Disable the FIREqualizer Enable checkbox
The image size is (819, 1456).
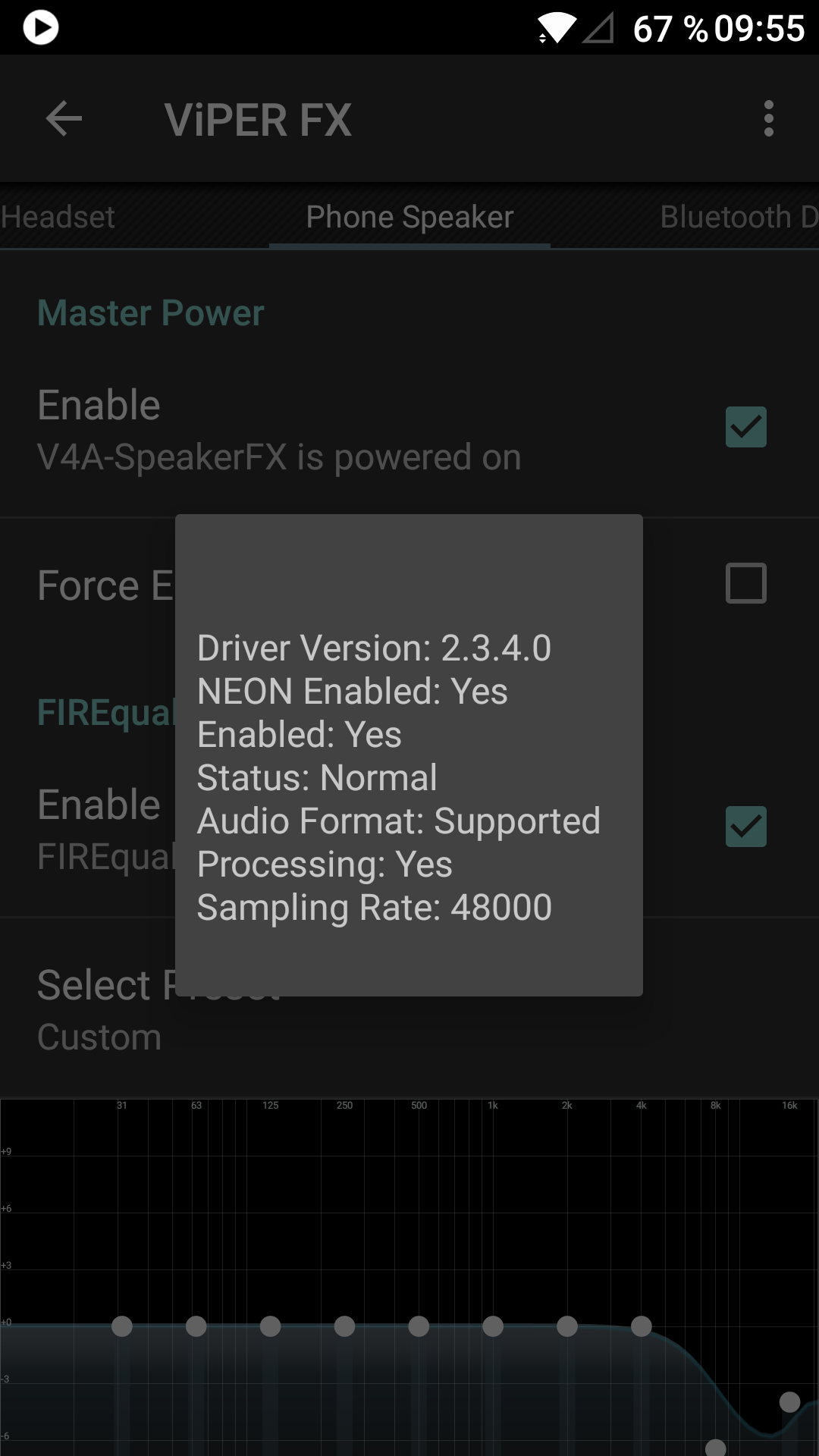(x=745, y=826)
